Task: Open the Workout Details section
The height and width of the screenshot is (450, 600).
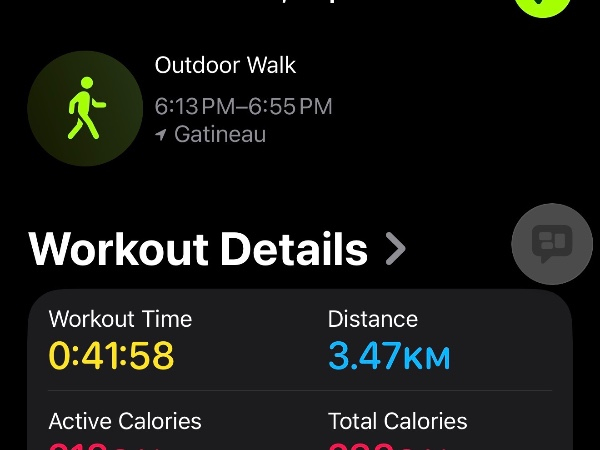Action: click(217, 249)
